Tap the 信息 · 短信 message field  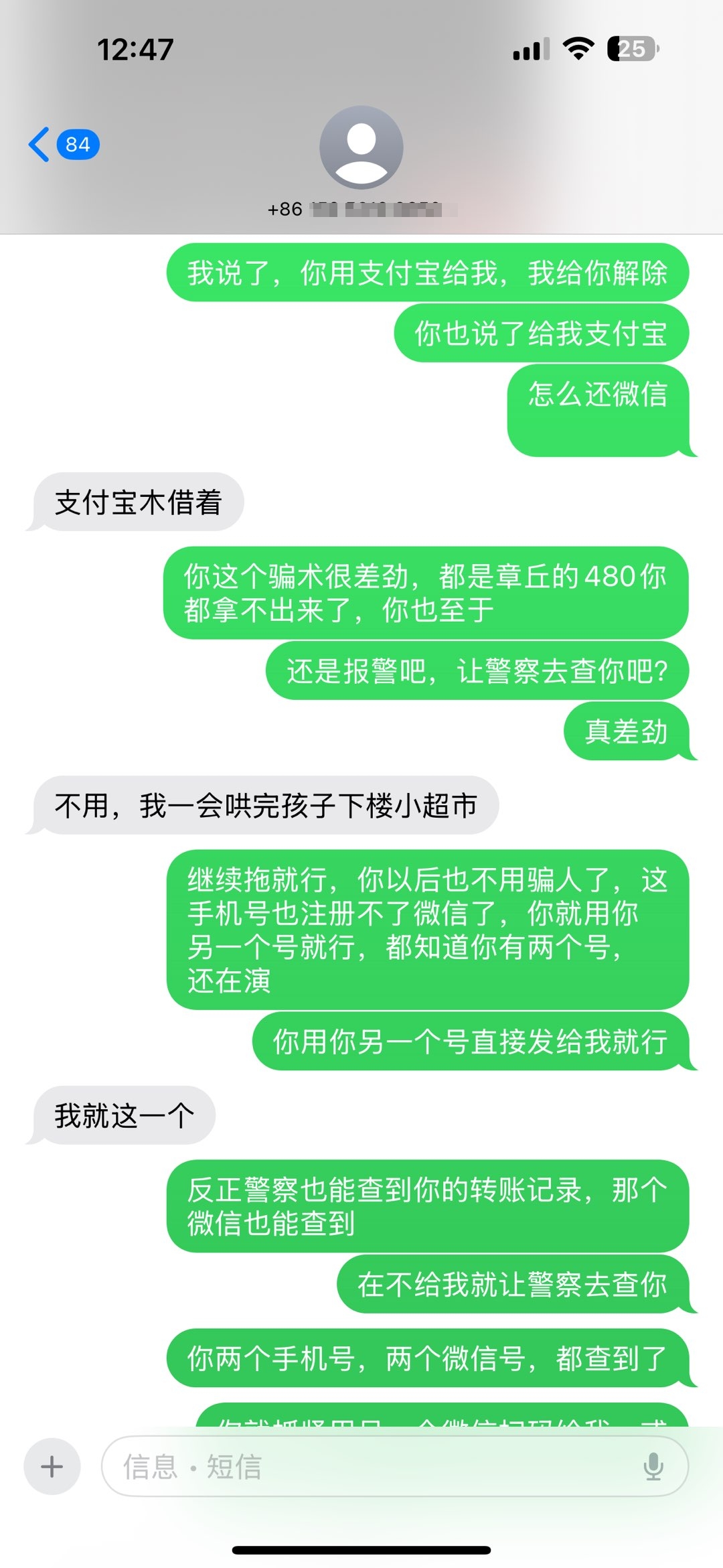point(395,1466)
